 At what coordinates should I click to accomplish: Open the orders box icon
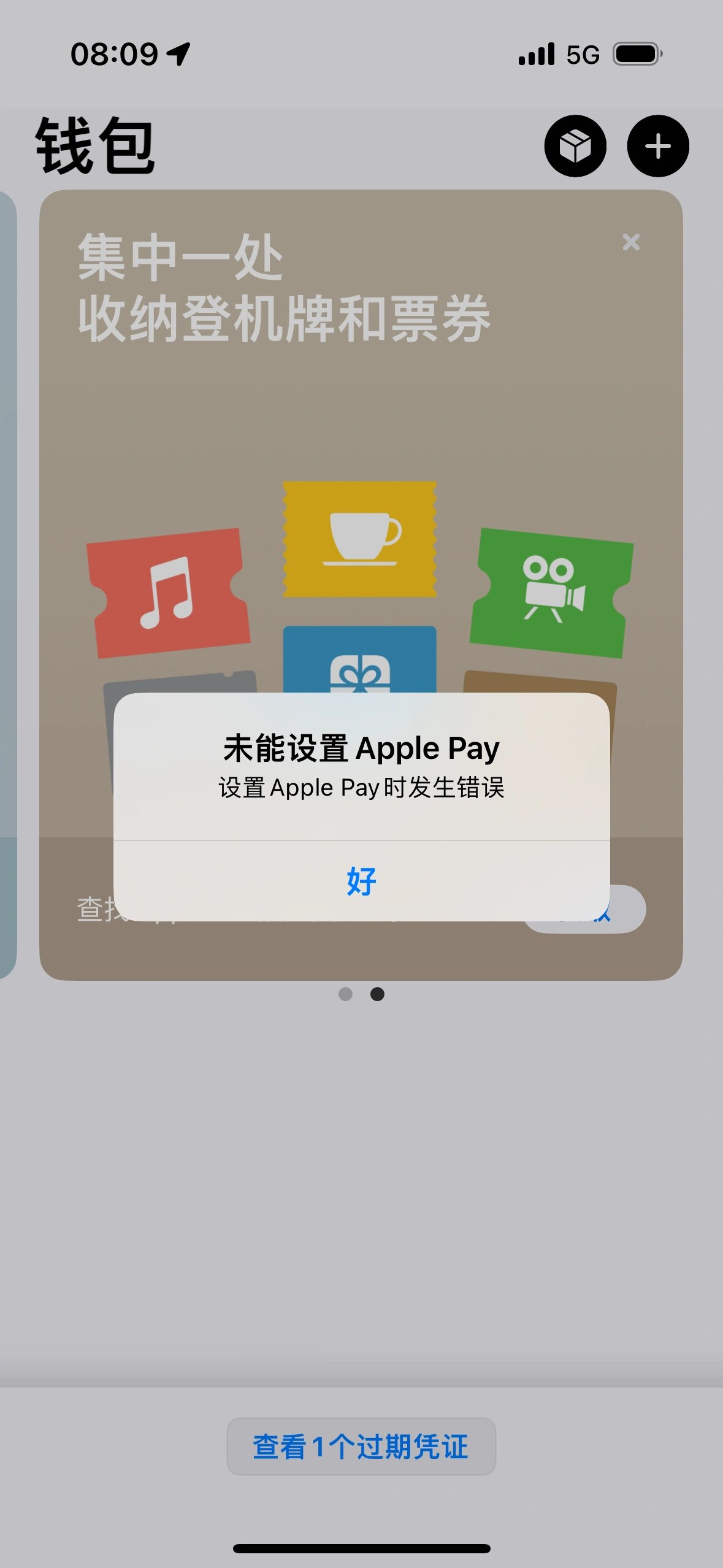click(x=575, y=146)
